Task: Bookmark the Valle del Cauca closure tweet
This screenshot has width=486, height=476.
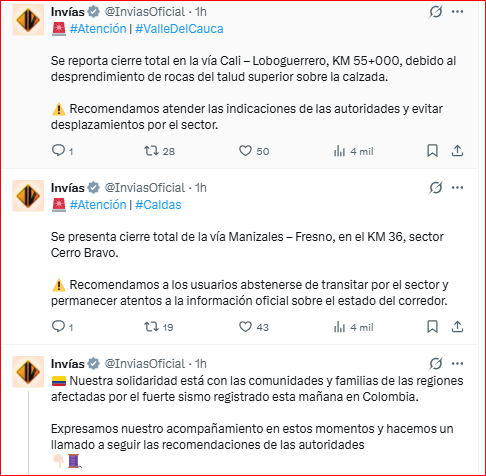Action: [x=432, y=151]
